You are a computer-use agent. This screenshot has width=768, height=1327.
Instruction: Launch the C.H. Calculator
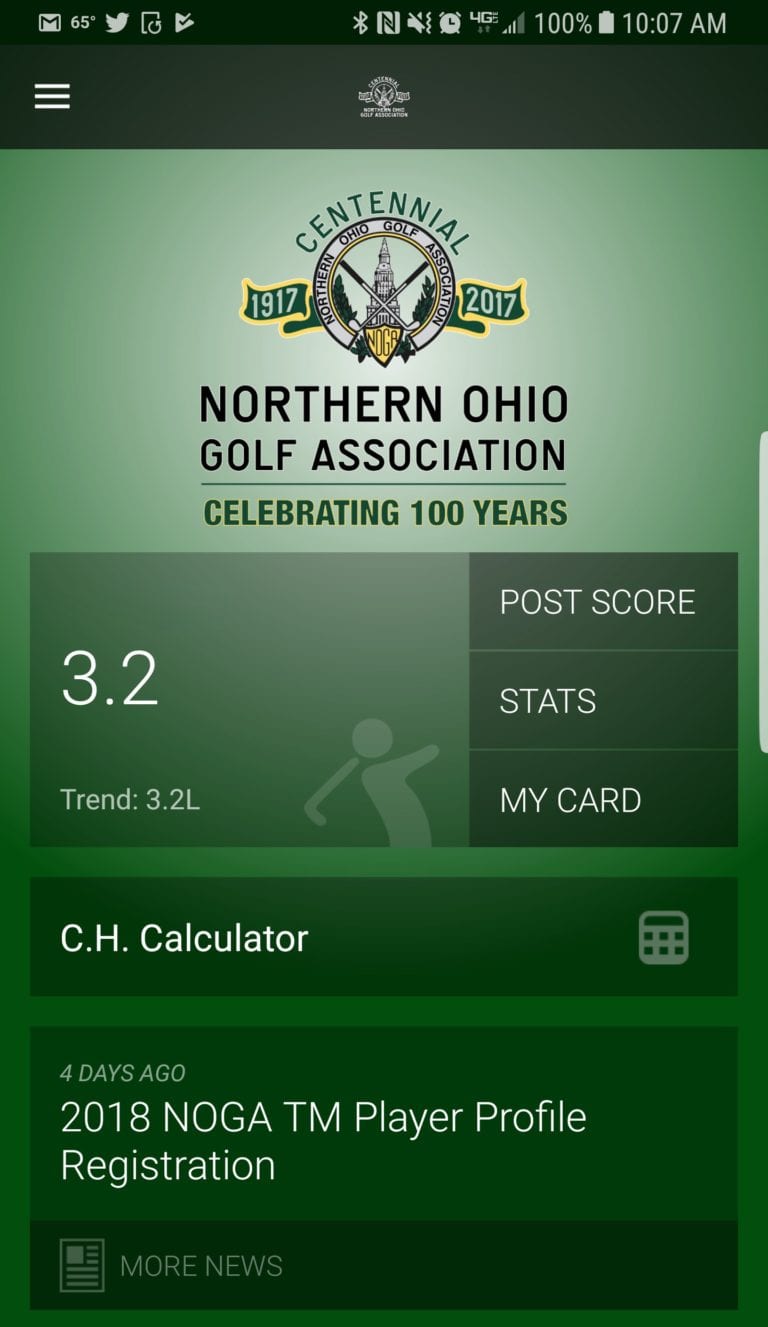click(x=383, y=937)
